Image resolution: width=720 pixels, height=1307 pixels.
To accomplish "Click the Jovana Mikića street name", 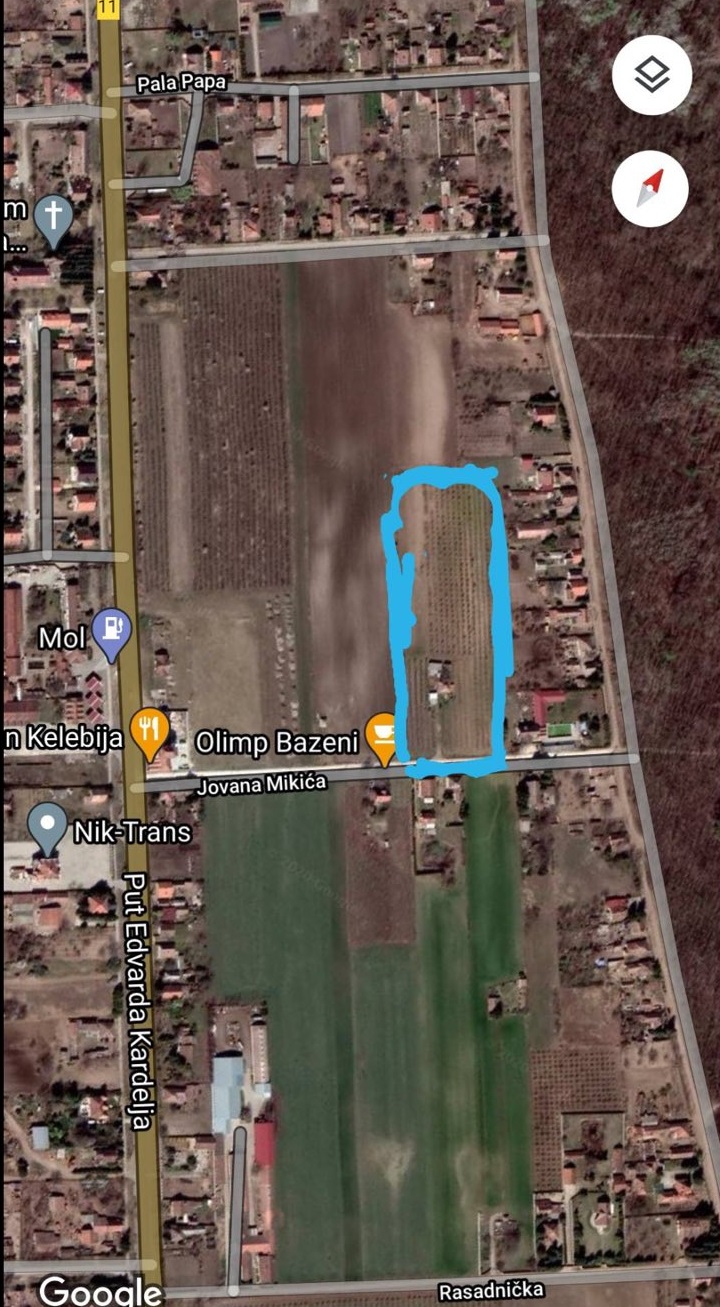I will 262,784.
